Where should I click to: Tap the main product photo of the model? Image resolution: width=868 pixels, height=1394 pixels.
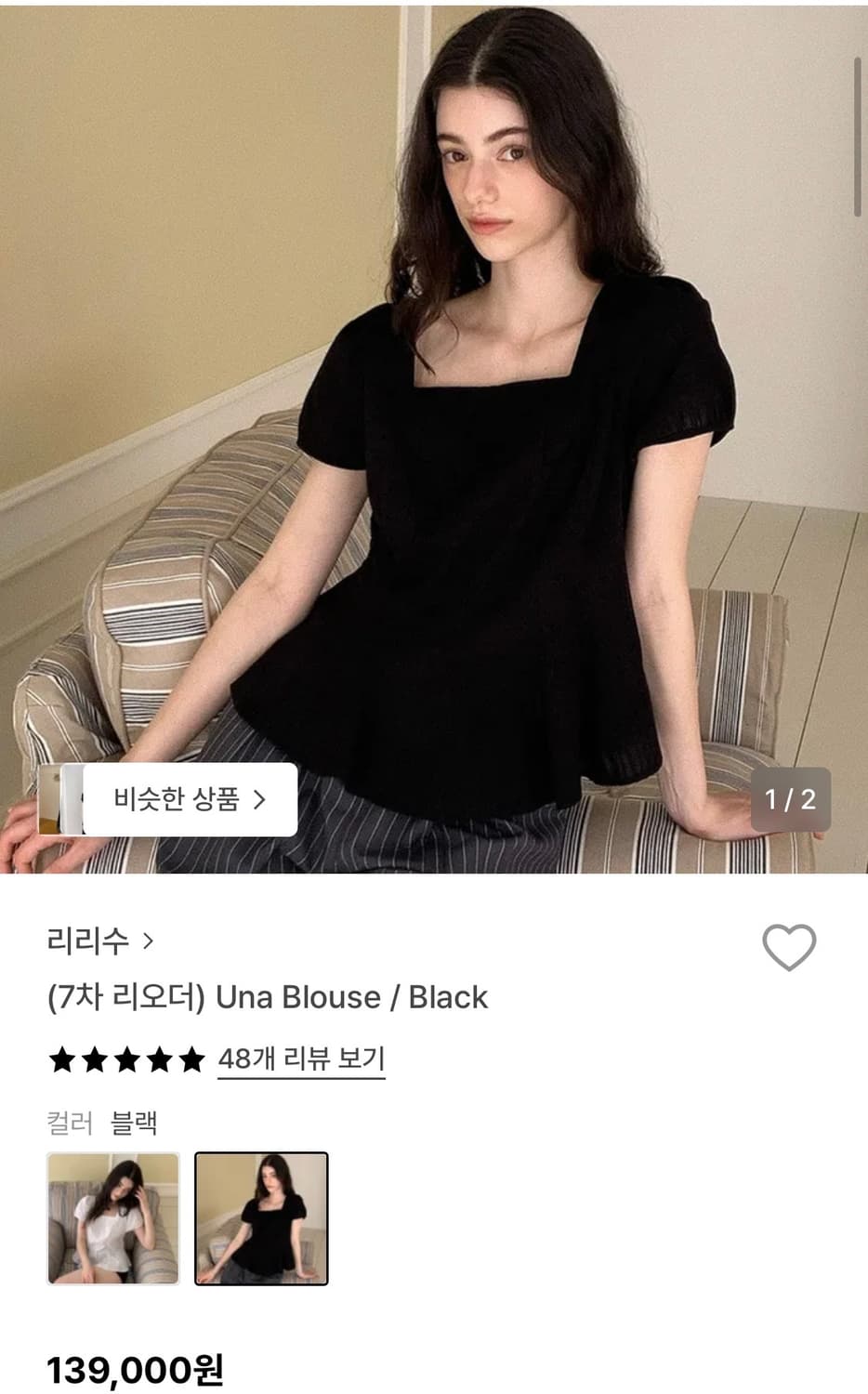click(434, 418)
